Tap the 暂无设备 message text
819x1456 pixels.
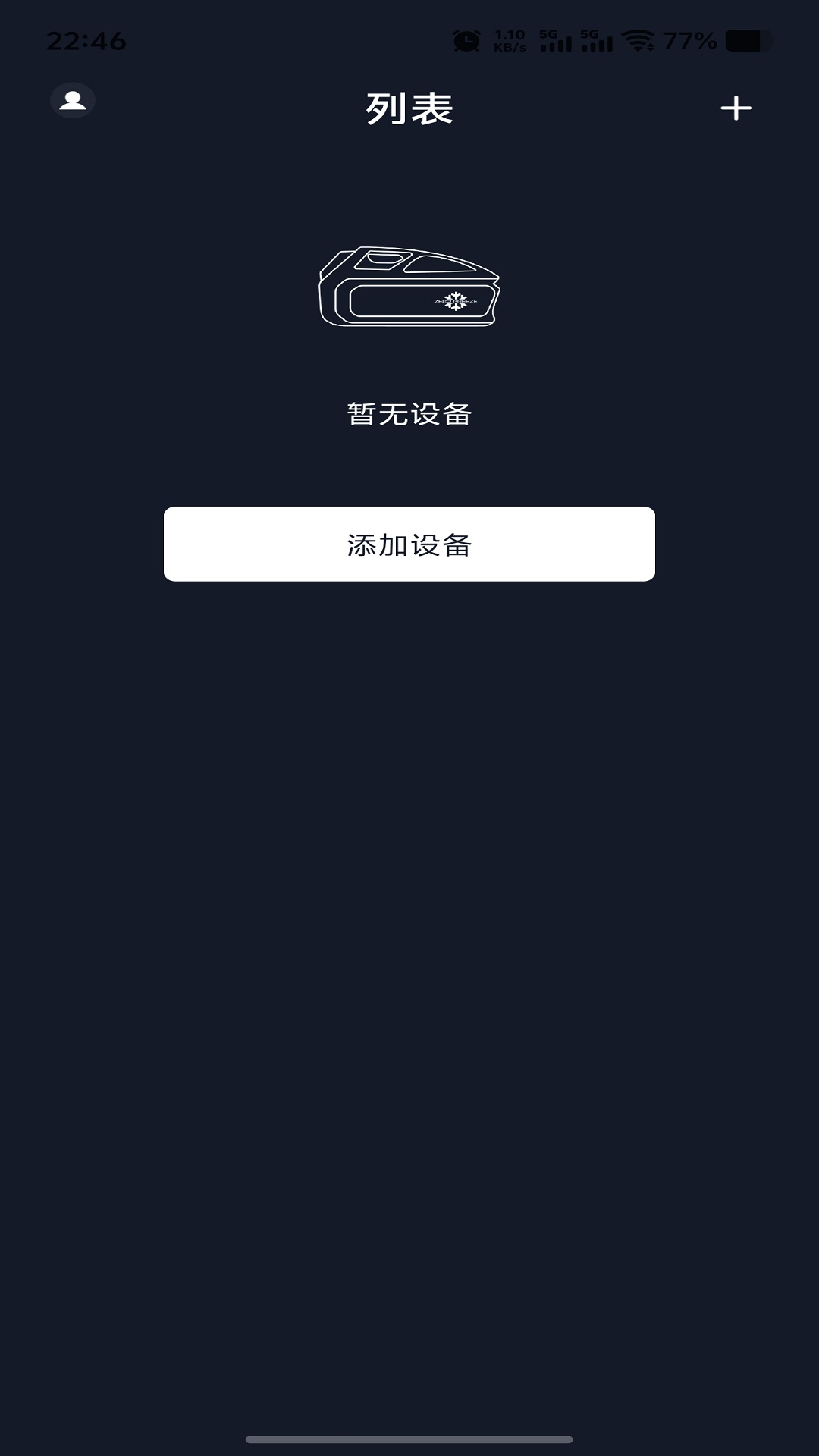pyautogui.click(x=409, y=412)
